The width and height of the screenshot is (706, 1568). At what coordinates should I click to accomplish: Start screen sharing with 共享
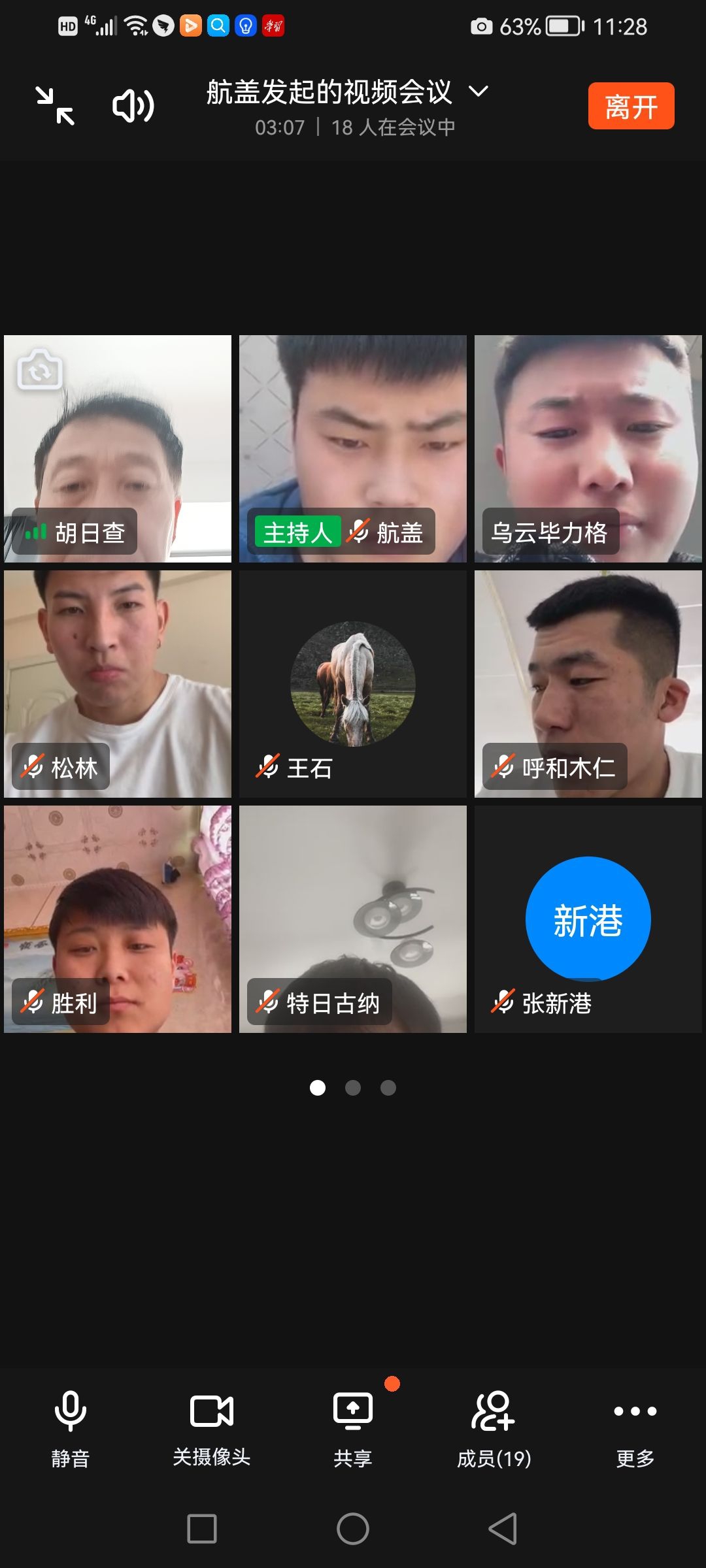point(353,1428)
